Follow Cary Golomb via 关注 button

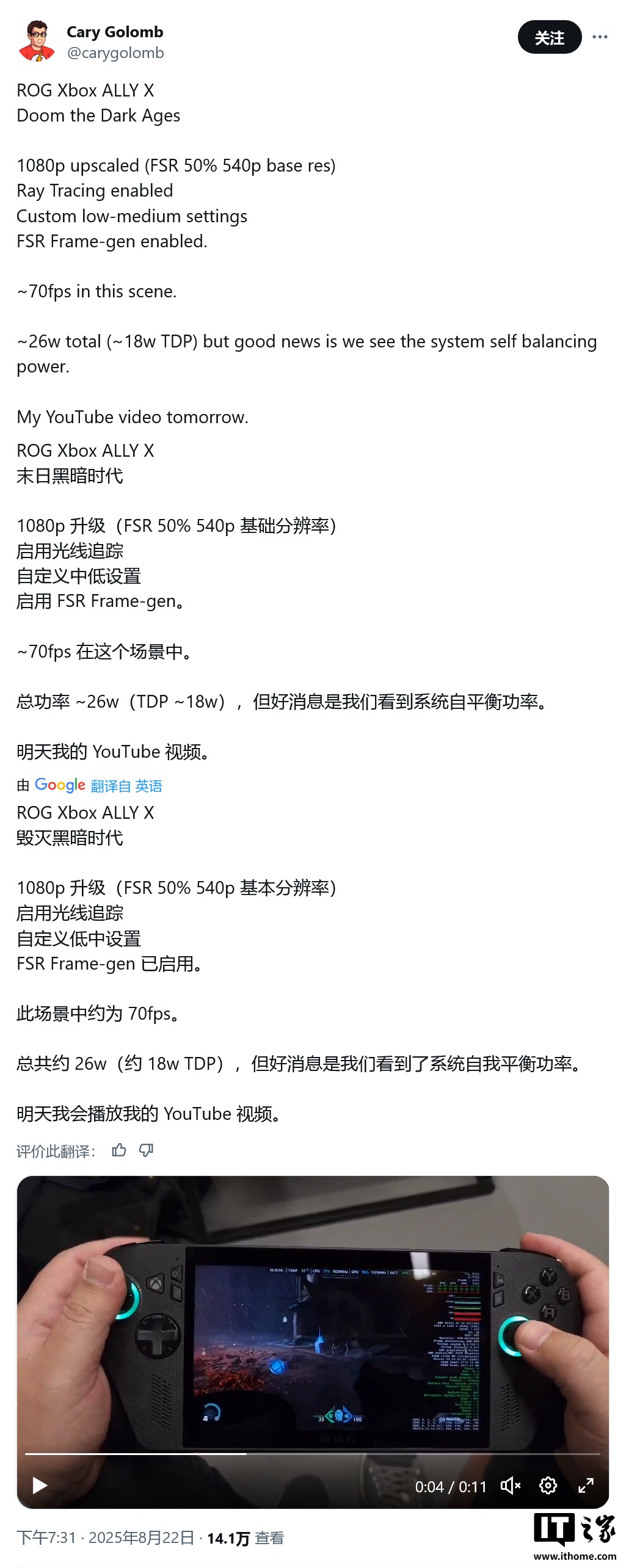pyautogui.click(x=549, y=38)
